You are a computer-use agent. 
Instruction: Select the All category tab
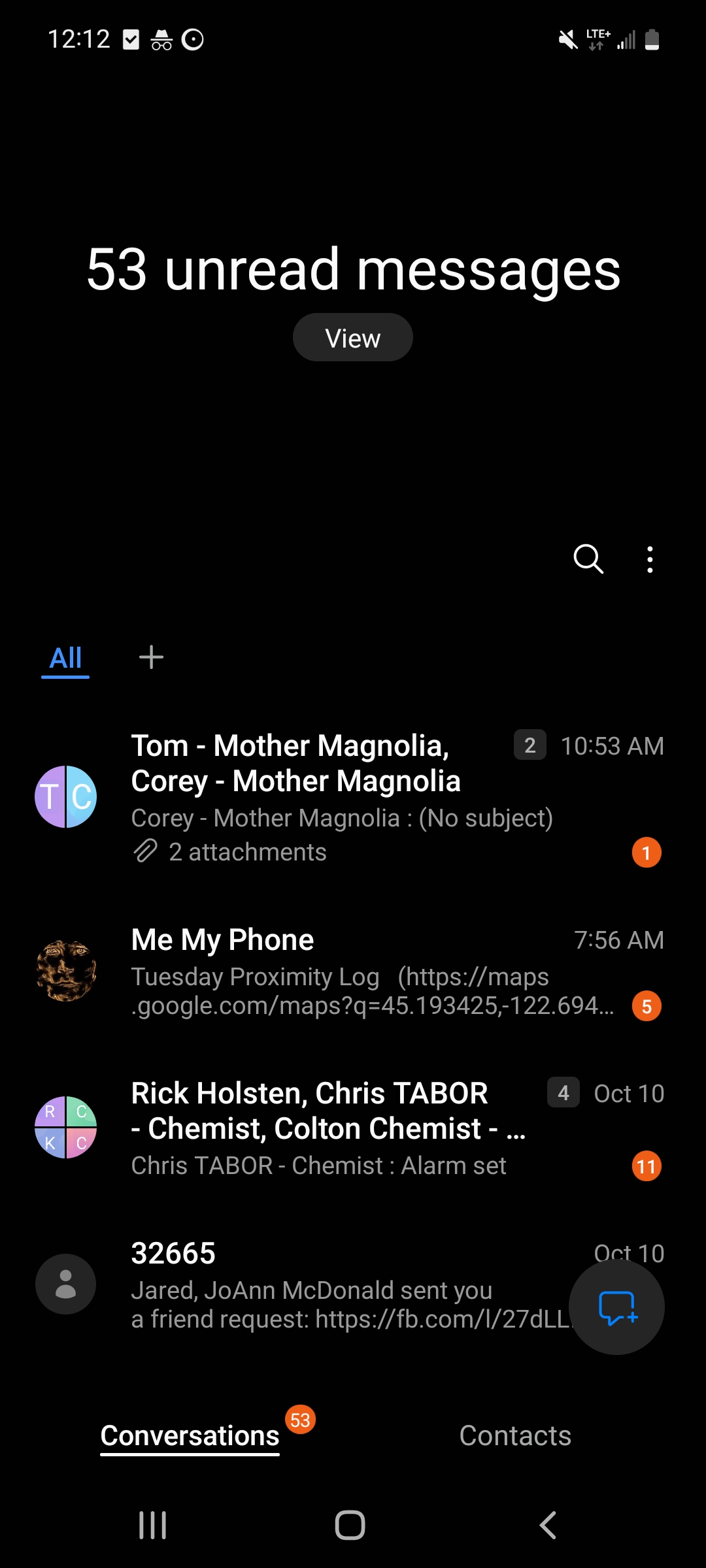pos(65,658)
